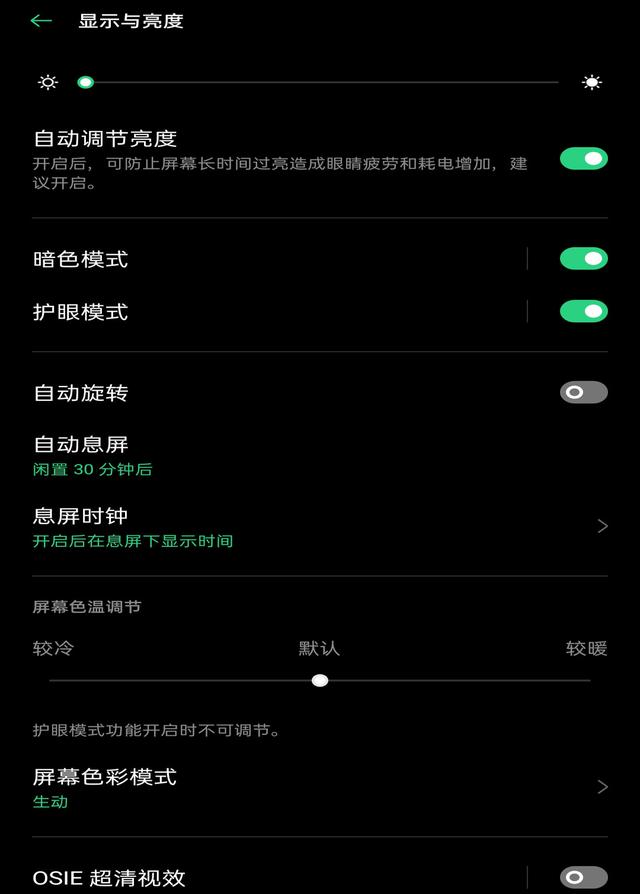Screen dimensions: 640x894
Task: Enable the 自动旋转 switch
Action: coord(583,392)
